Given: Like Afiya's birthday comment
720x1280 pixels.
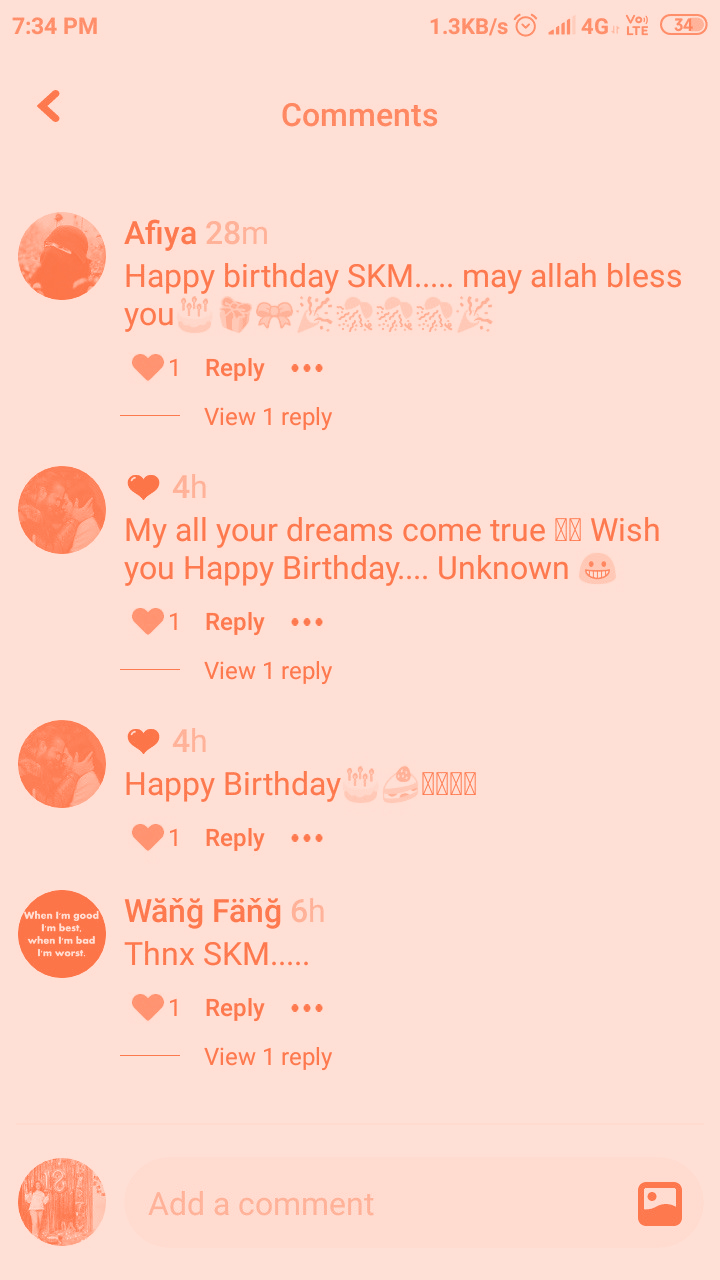Looking at the screenshot, I should pos(147,368).
